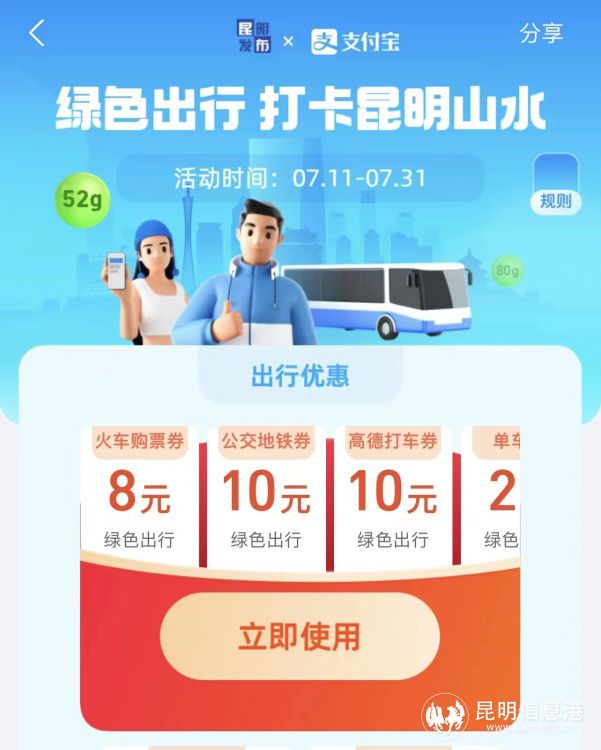Share this activity via 分享
This screenshot has height=750, width=601.
coord(542,33)
